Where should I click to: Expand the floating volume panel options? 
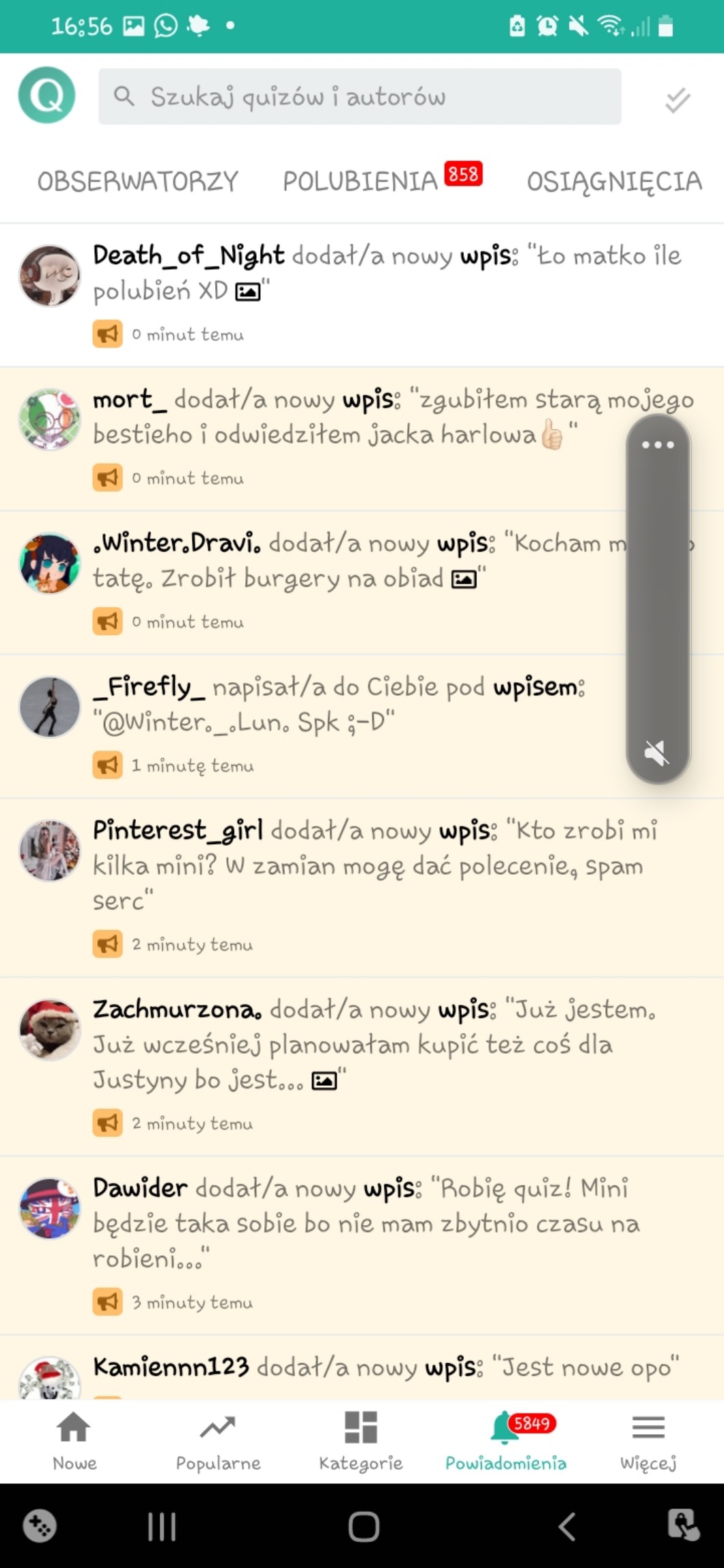pyautogui.click(x=658, y=445)
